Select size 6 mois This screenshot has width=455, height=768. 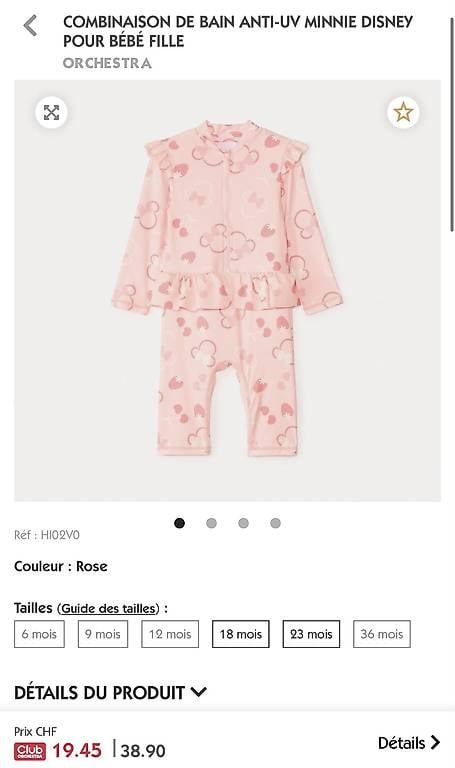pos(39,634)
